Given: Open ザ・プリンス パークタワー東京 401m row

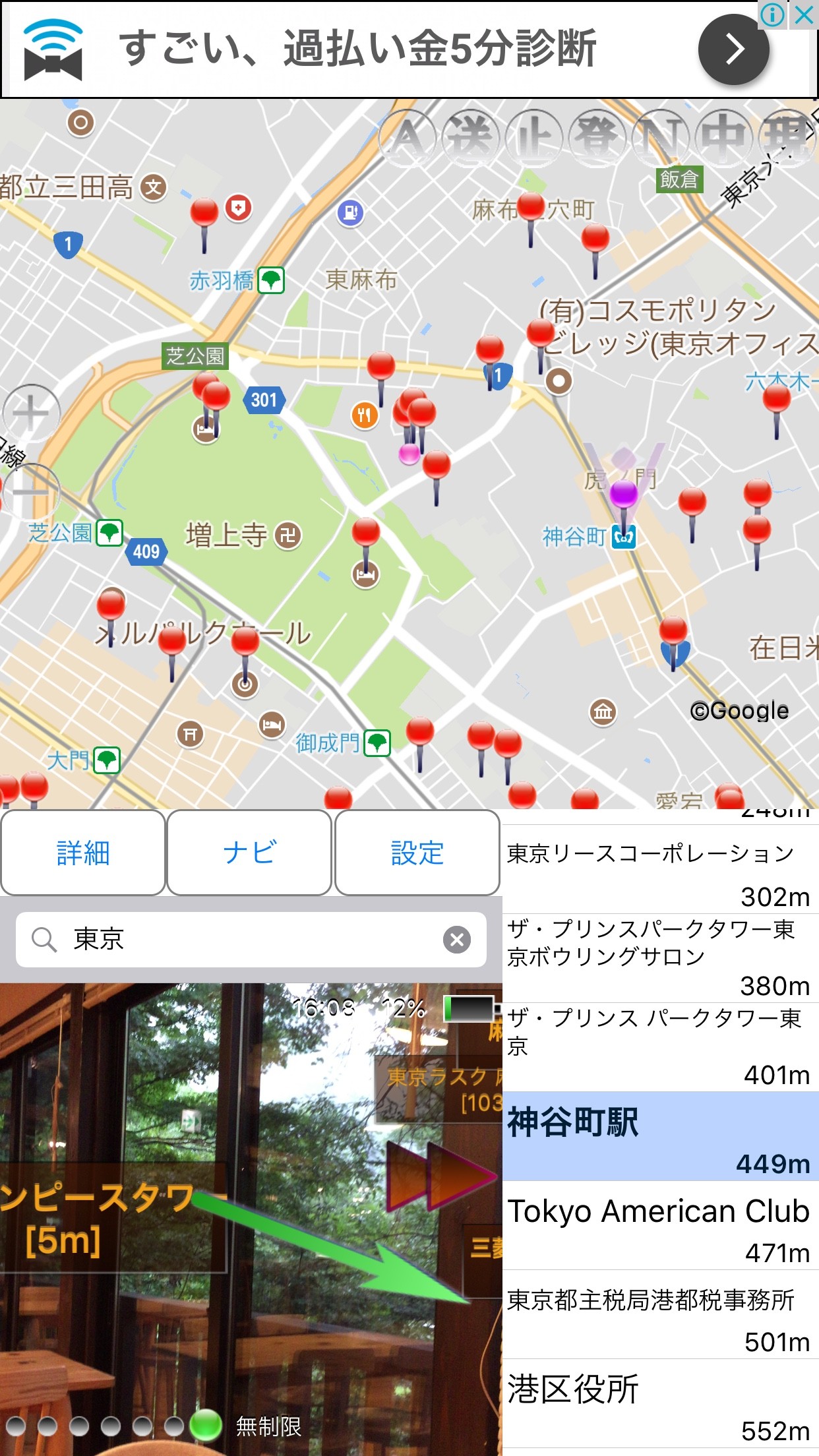Looking at the screenshot, I should (659, 1047).
